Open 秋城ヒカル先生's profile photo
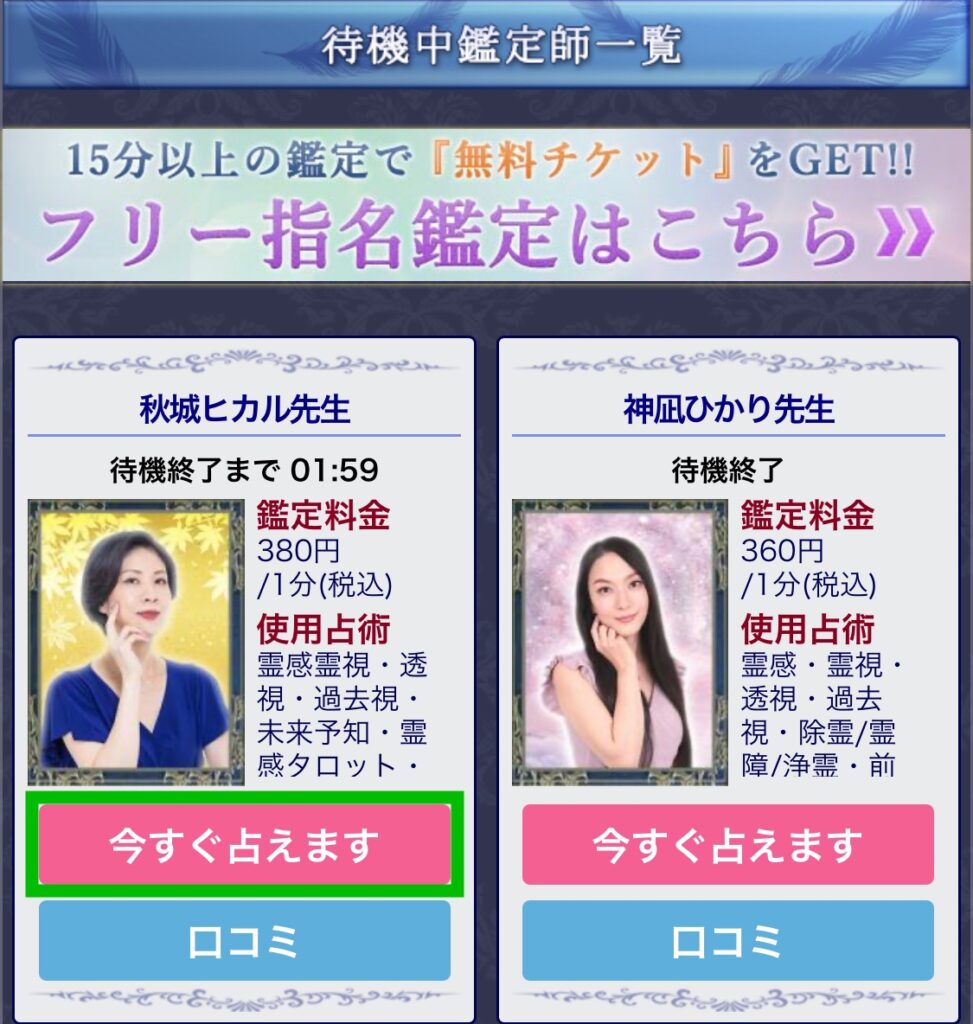Screen dimensions: 973x1024 coord(135,642)
